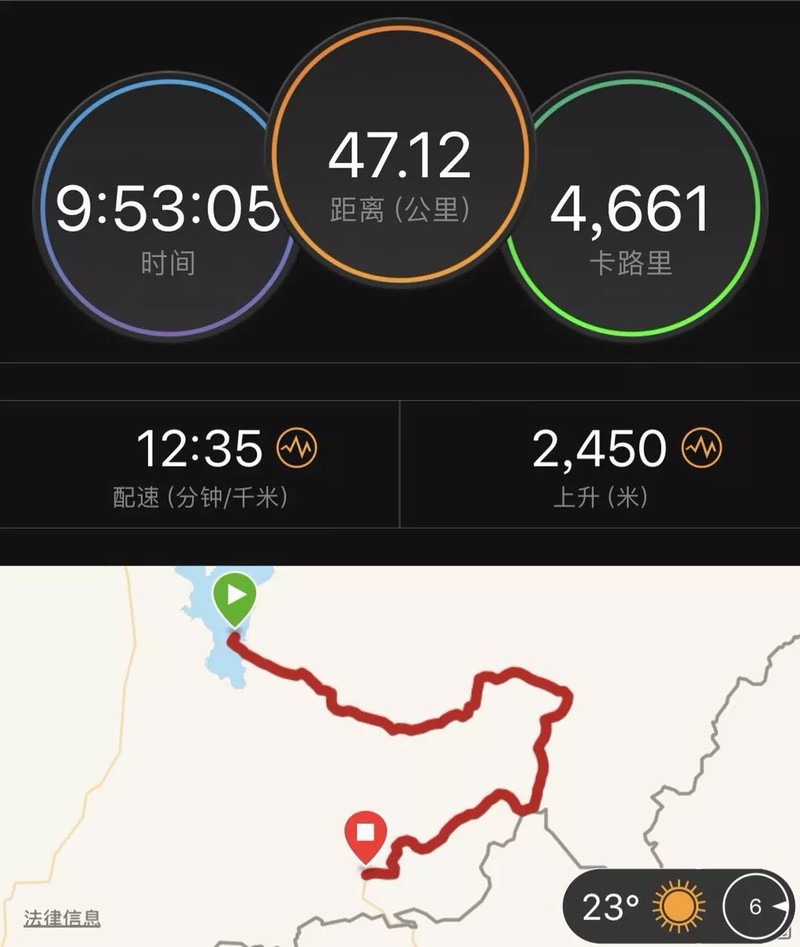Screen dimensions: 800x947
Task: Open the route map in full view
Action: point(400,756)
